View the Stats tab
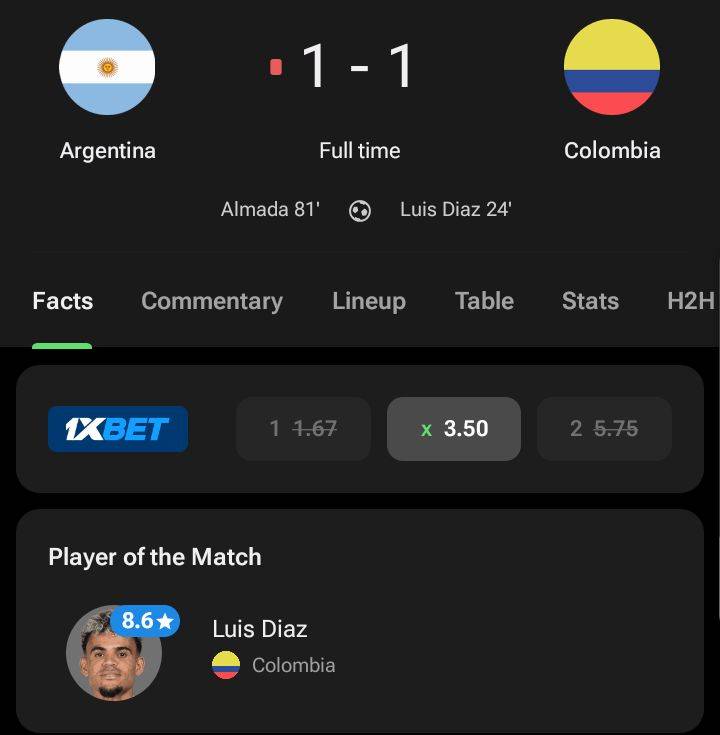 [590, 301]
